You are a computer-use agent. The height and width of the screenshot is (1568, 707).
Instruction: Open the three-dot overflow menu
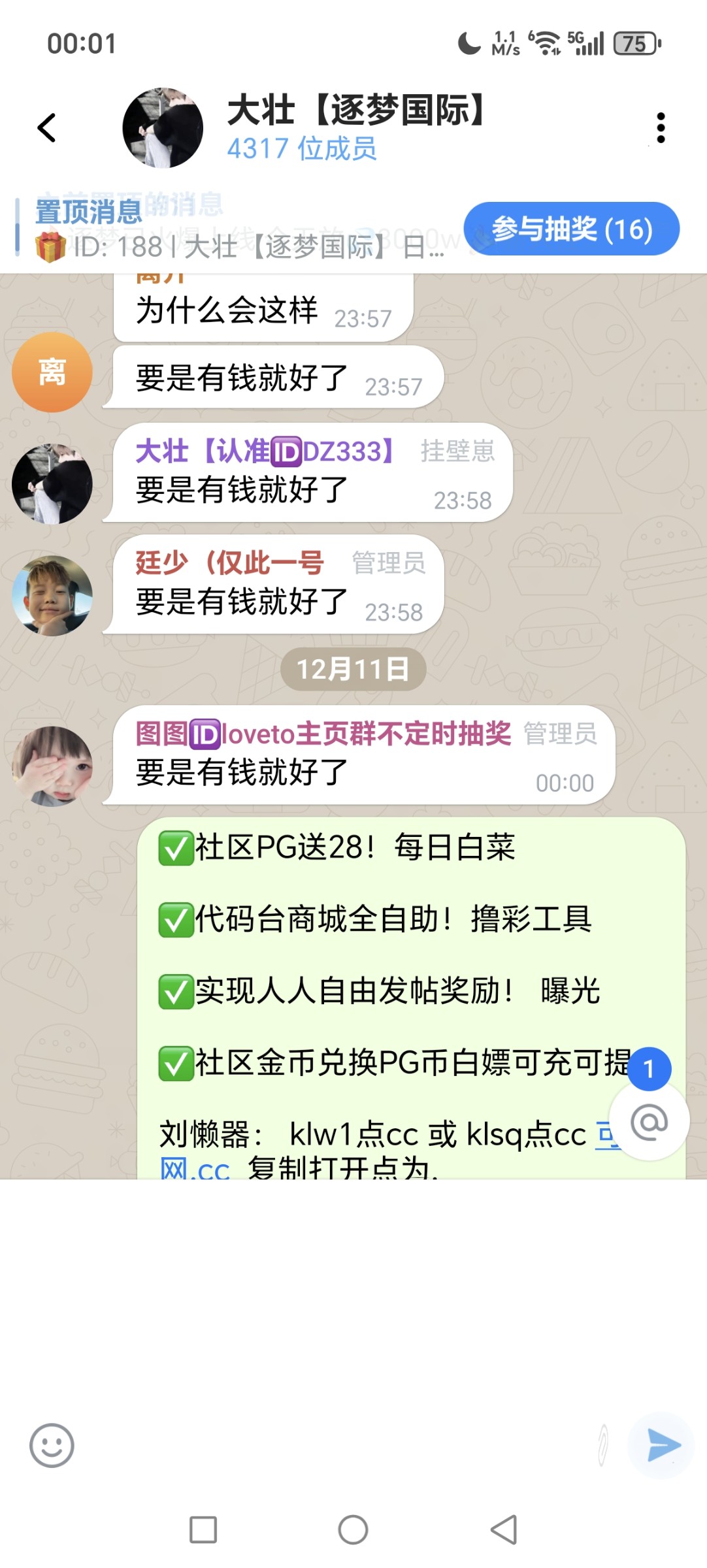661,127
